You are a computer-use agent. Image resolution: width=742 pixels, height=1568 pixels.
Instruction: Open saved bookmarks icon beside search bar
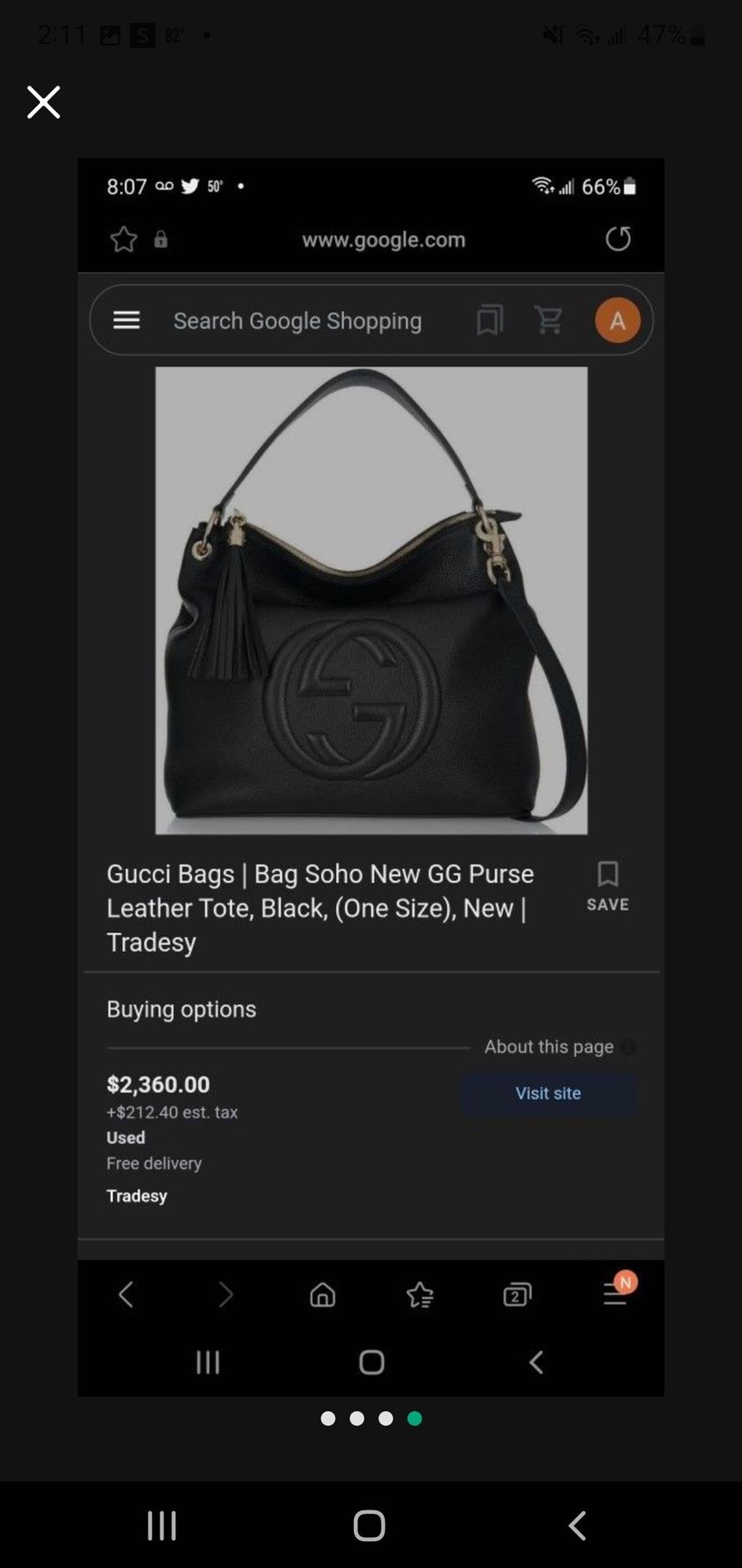pyautogui.click(x=490, y=320)
